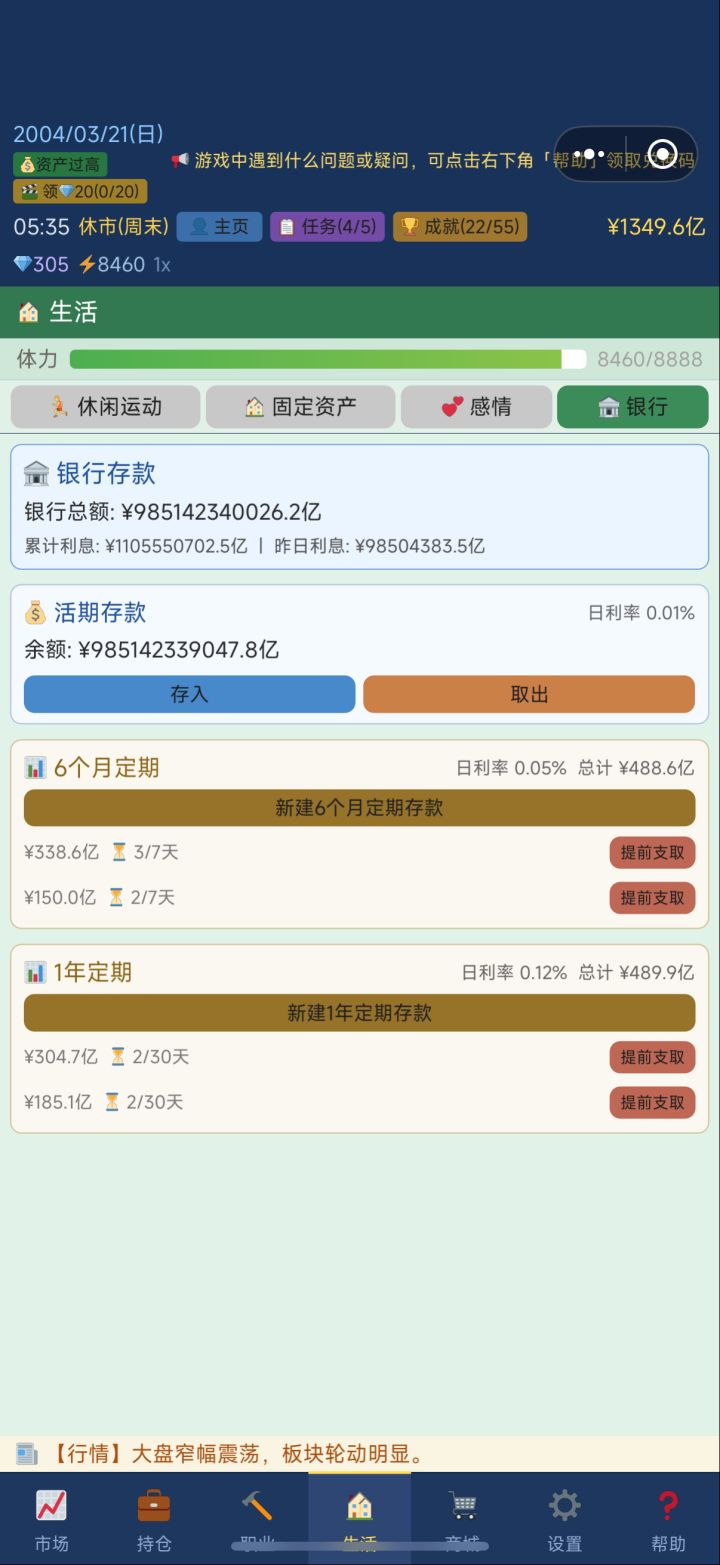Create a new 6个月定期存款 deposit
Viewport: 720px width, 1565px height.
point(359,807)
